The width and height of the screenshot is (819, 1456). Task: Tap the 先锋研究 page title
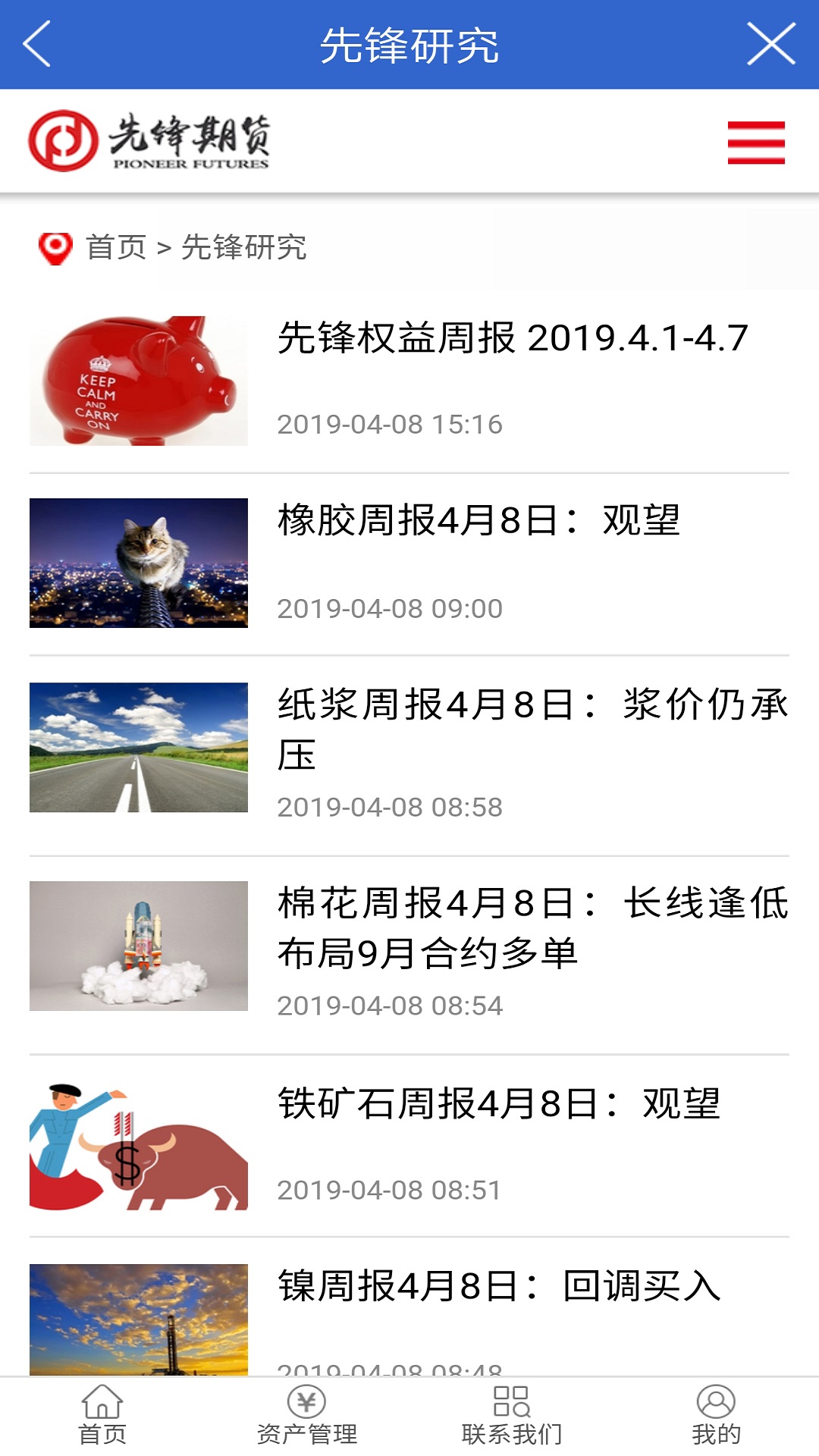pos(409,43)
